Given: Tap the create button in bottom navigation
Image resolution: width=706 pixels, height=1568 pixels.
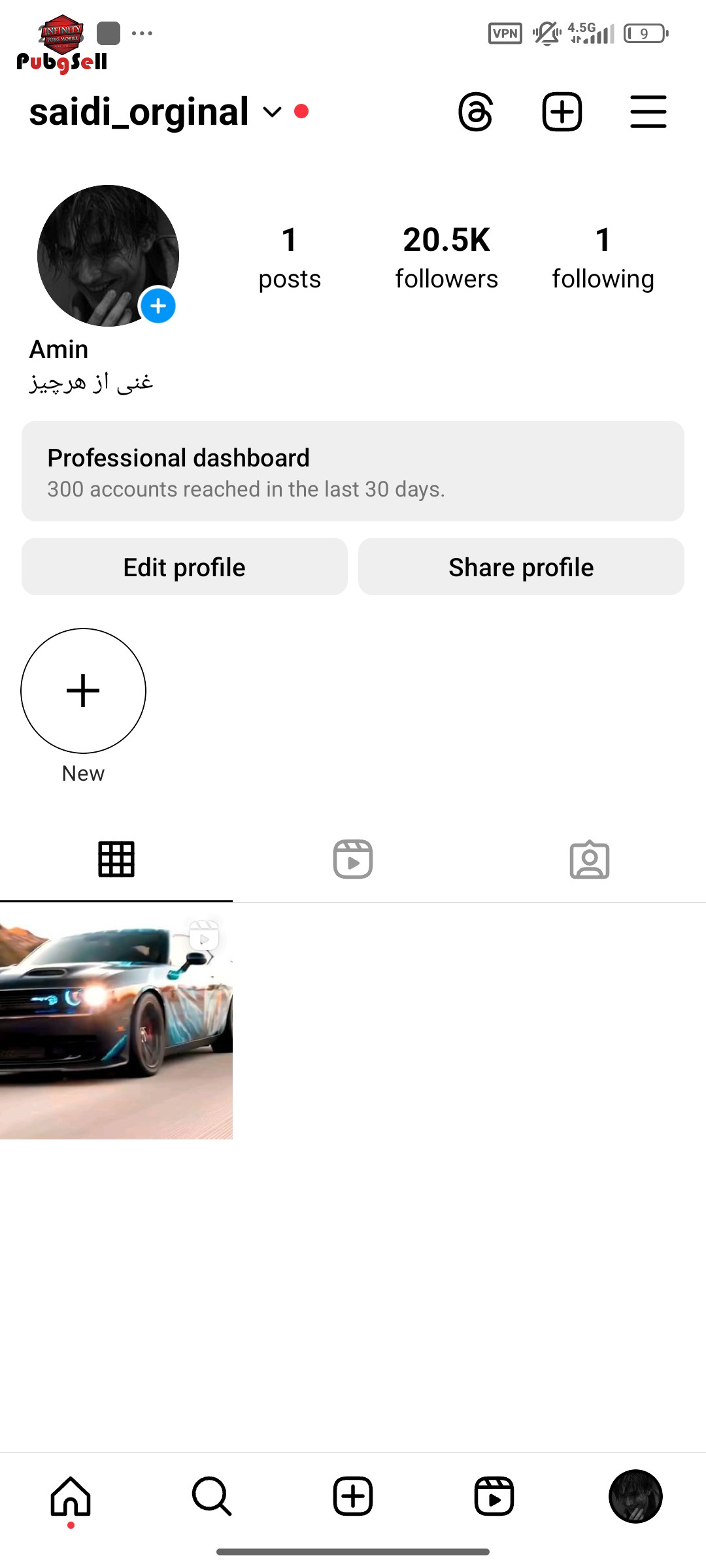Looking at the screenshot, I should click(353, 1496).
